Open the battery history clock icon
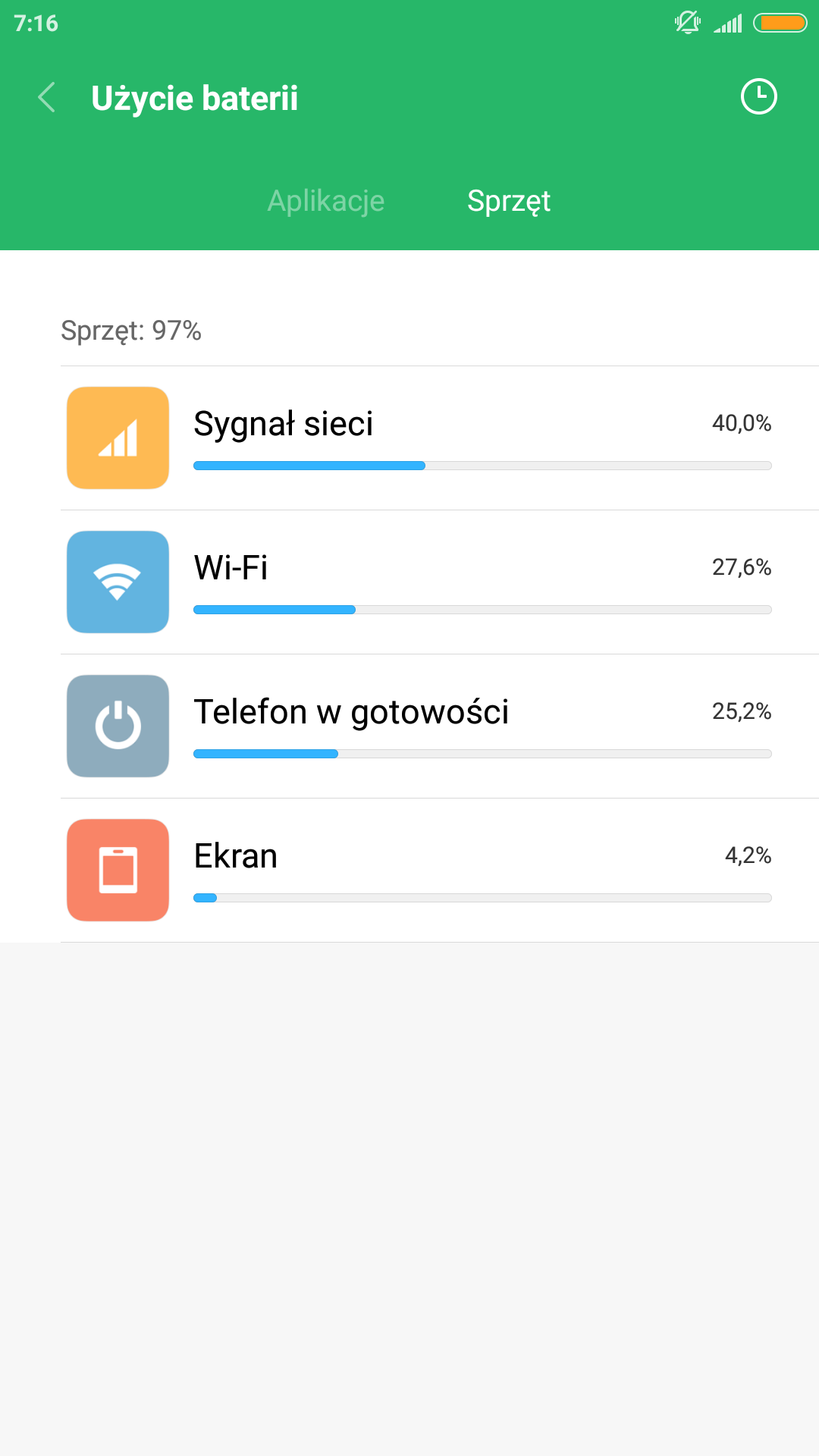This screenshot has height=1456, width=819. [x=758, y=97]
